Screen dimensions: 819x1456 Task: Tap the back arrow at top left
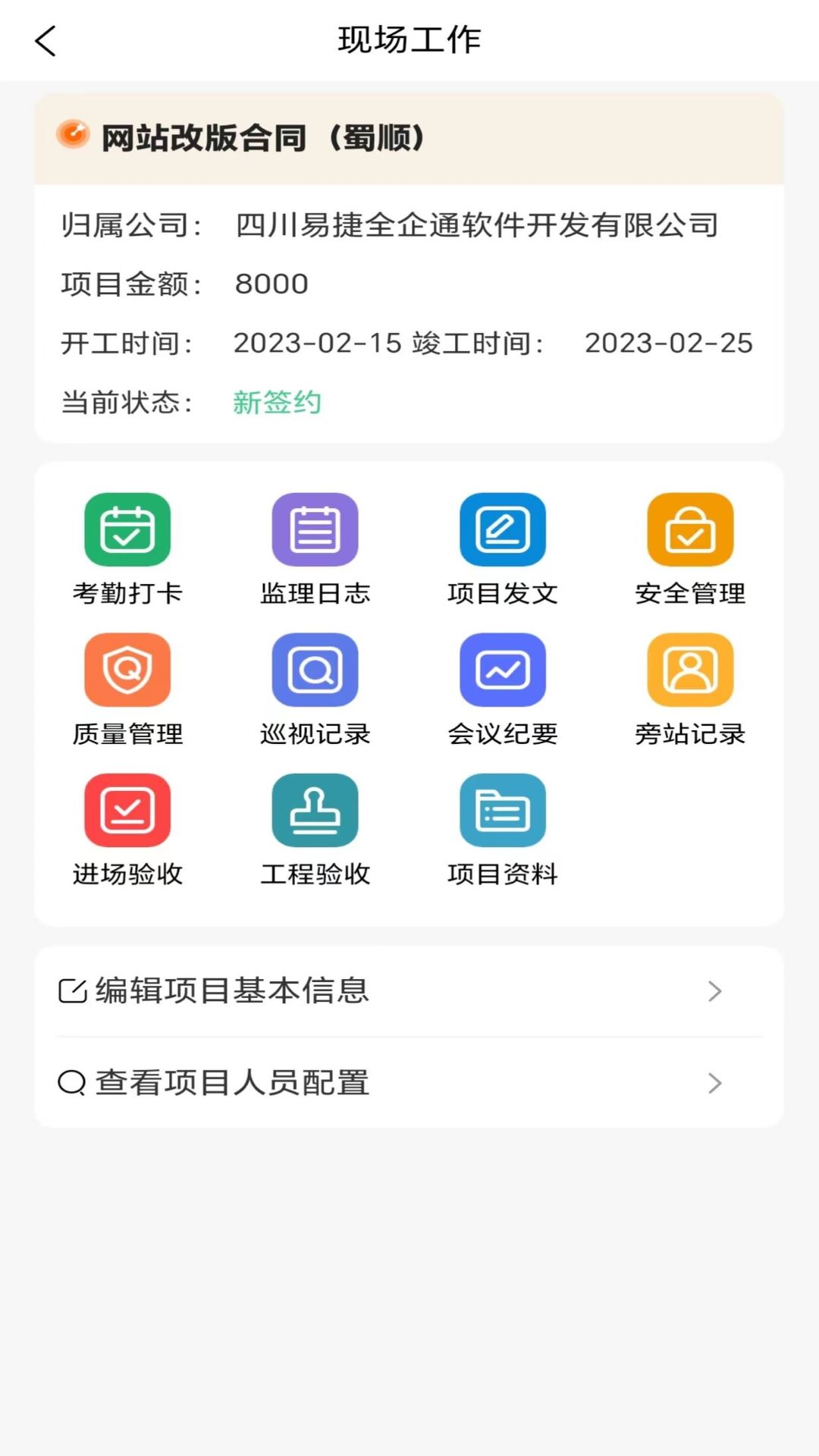tap(45, 42)
